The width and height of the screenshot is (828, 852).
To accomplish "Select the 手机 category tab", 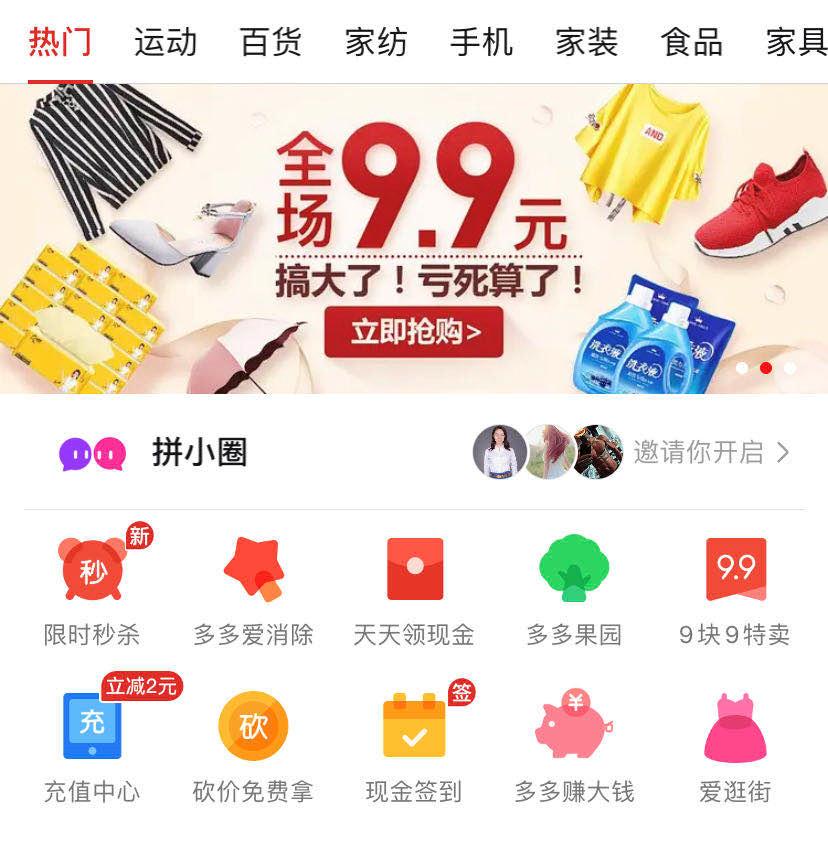I will click(482, 43).
